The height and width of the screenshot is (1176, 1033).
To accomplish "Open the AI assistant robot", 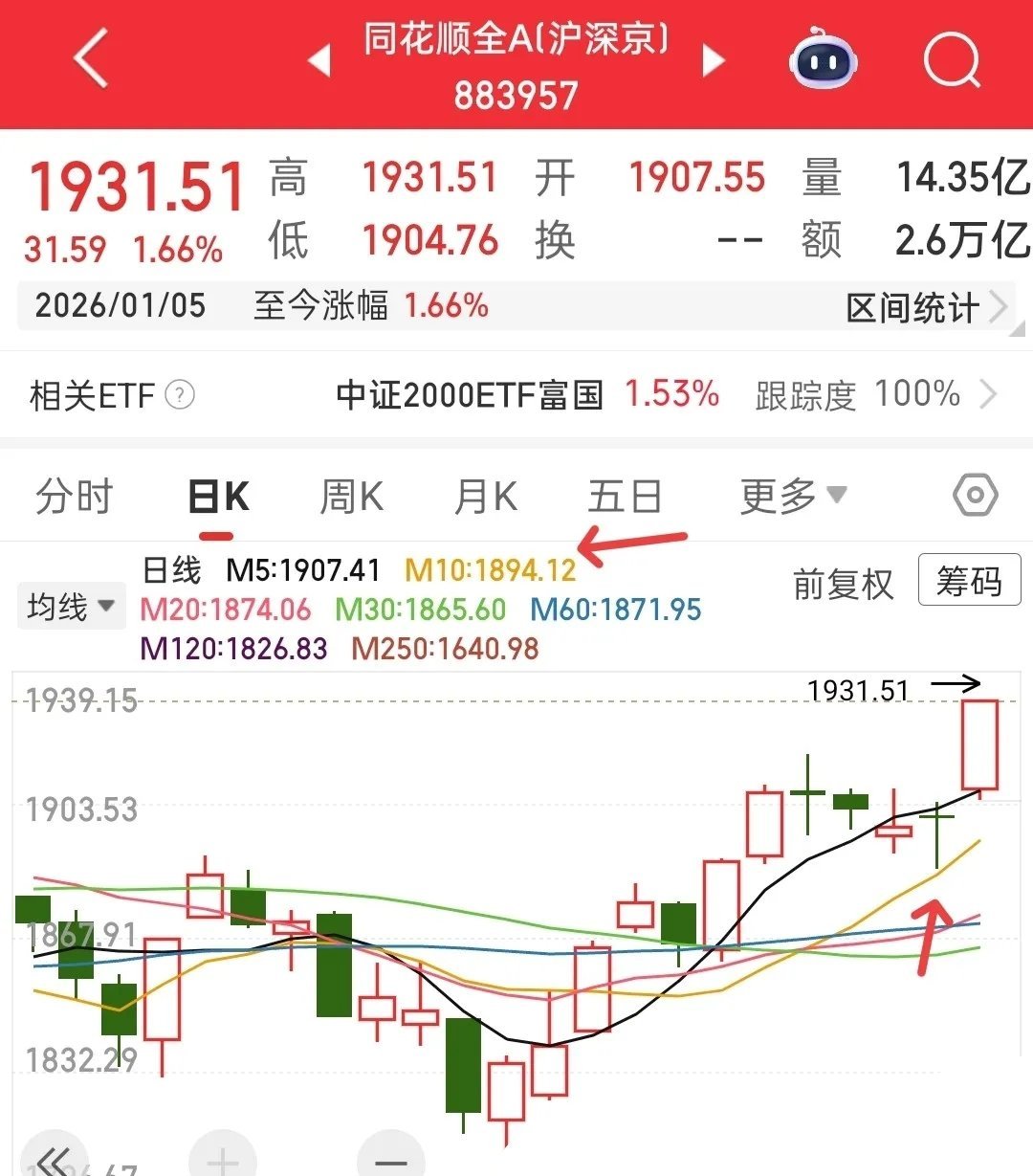I will click(x=824, y=59).
